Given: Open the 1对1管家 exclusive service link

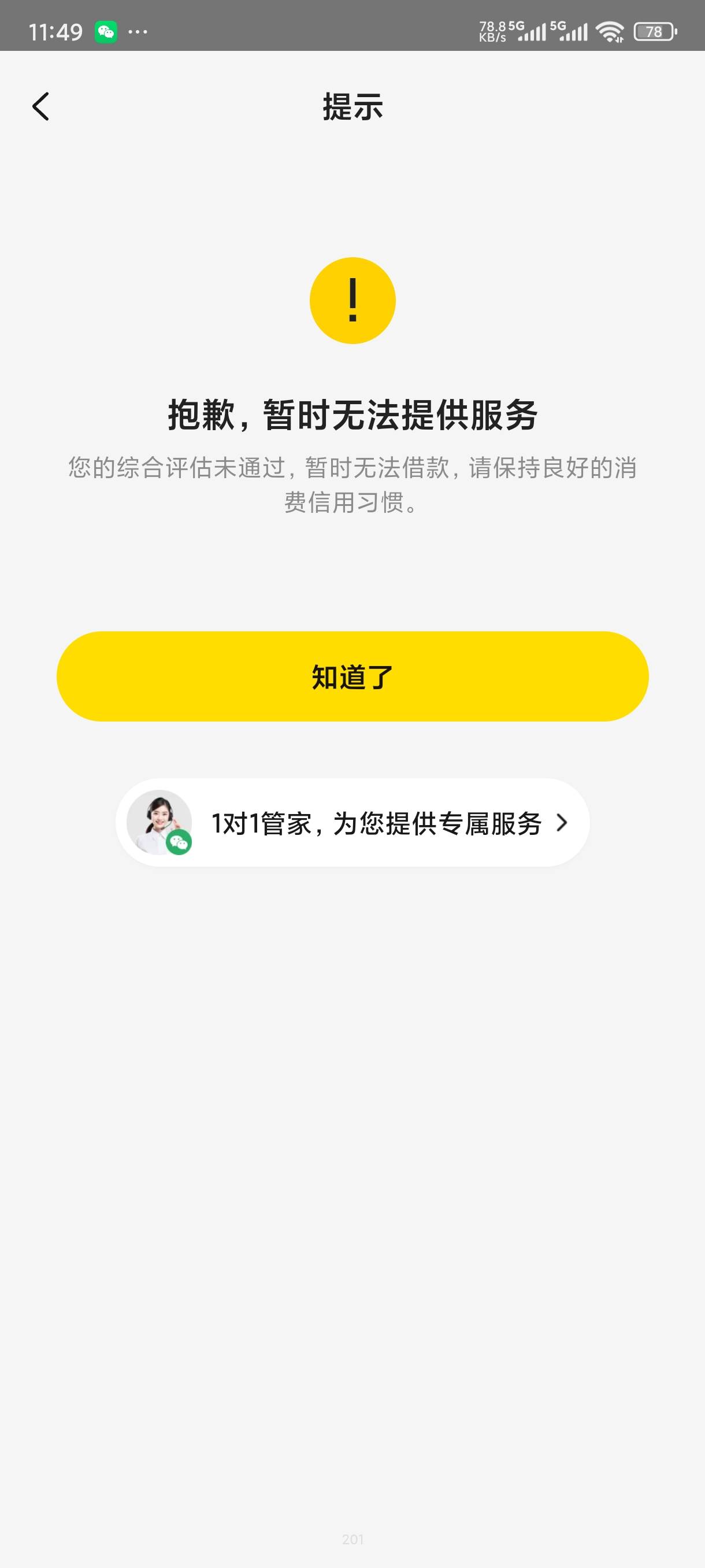Looking at the screenshot, I should 352,822.
